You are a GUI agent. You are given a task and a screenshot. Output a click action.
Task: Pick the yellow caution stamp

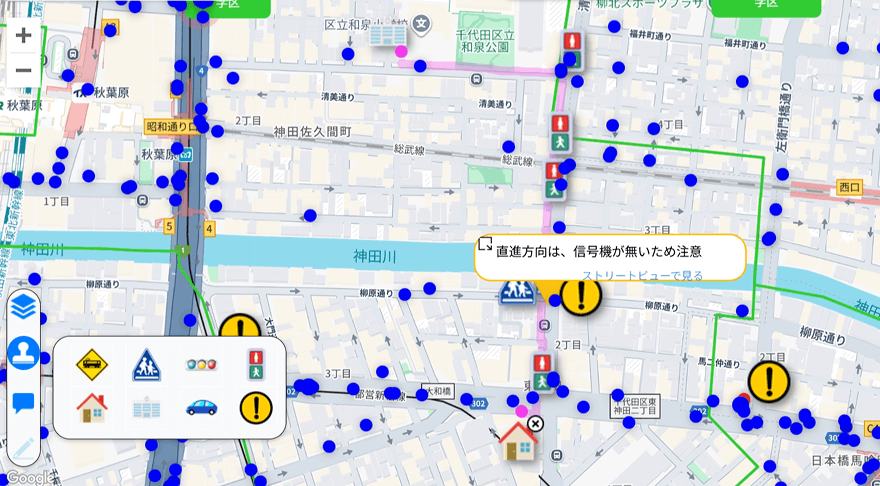click(x=257, y=408)
